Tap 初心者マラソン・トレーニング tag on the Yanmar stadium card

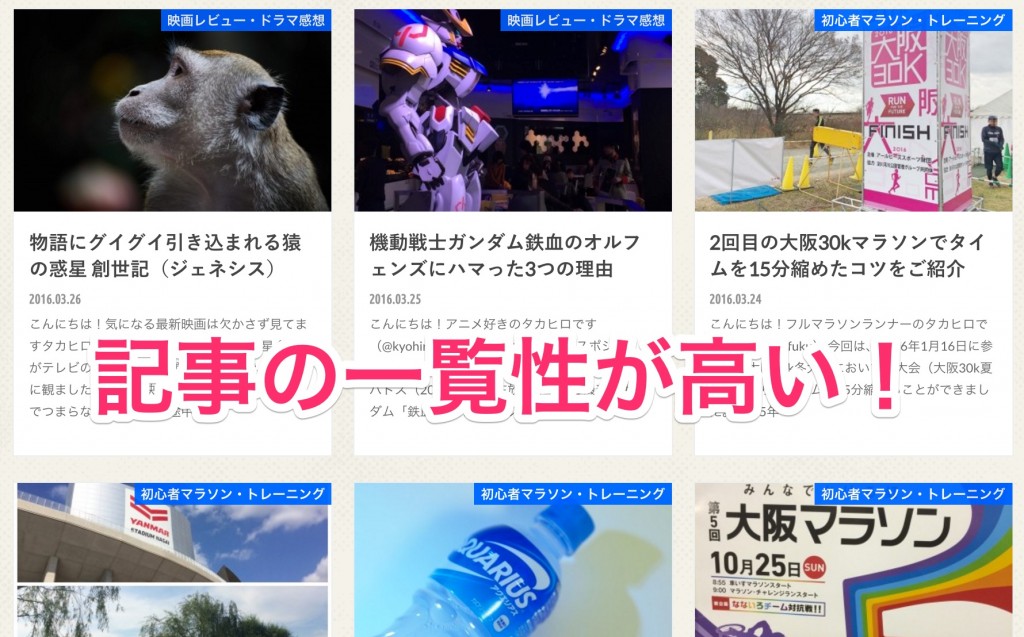tap(232, 494)
